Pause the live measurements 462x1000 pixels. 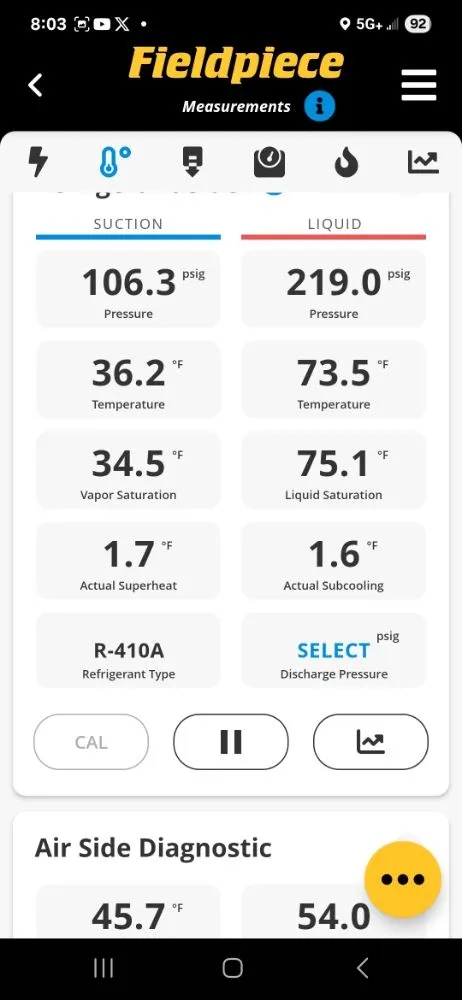pos(230,742)
